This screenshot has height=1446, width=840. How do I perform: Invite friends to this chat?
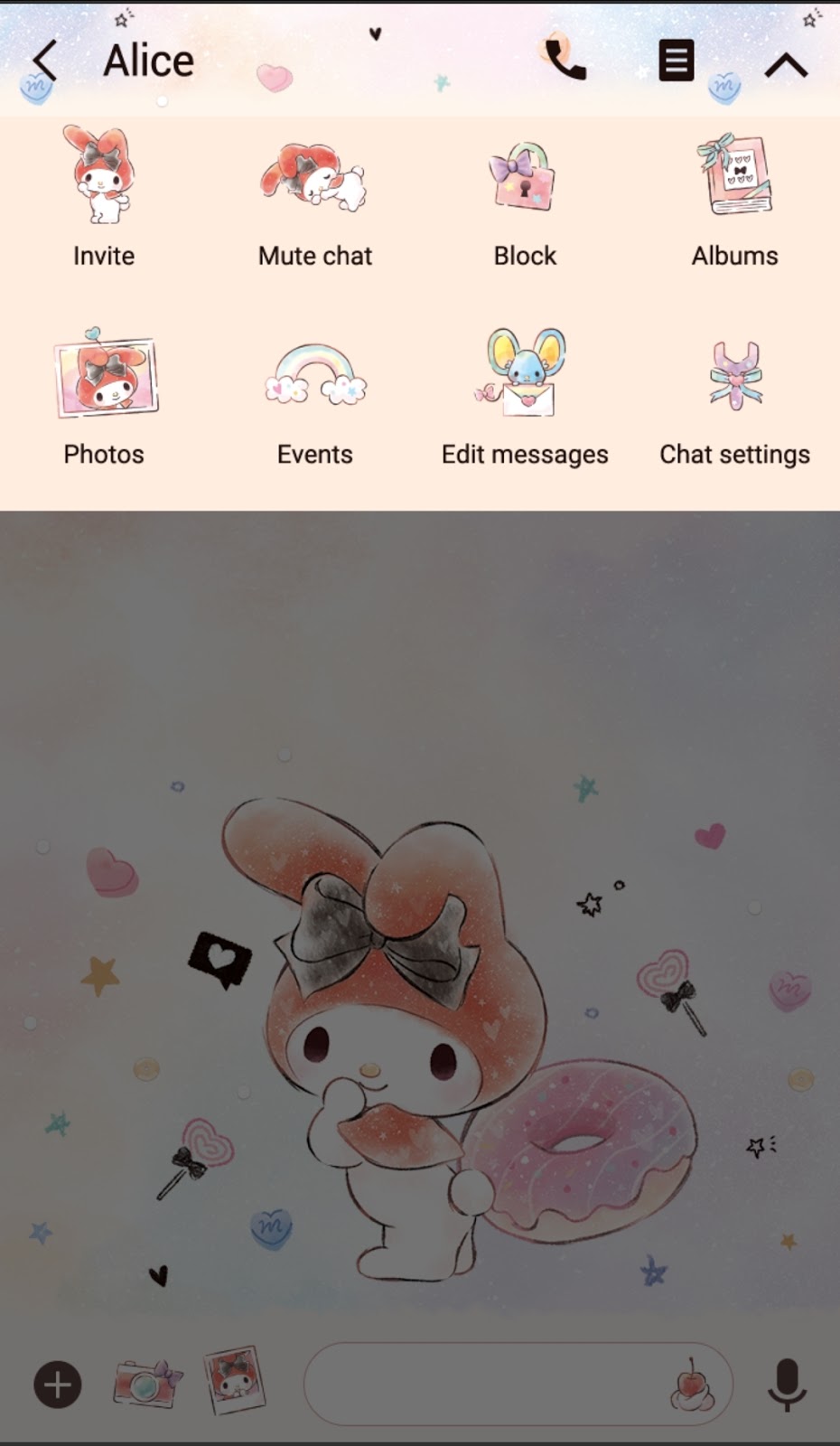coord(104,198)
